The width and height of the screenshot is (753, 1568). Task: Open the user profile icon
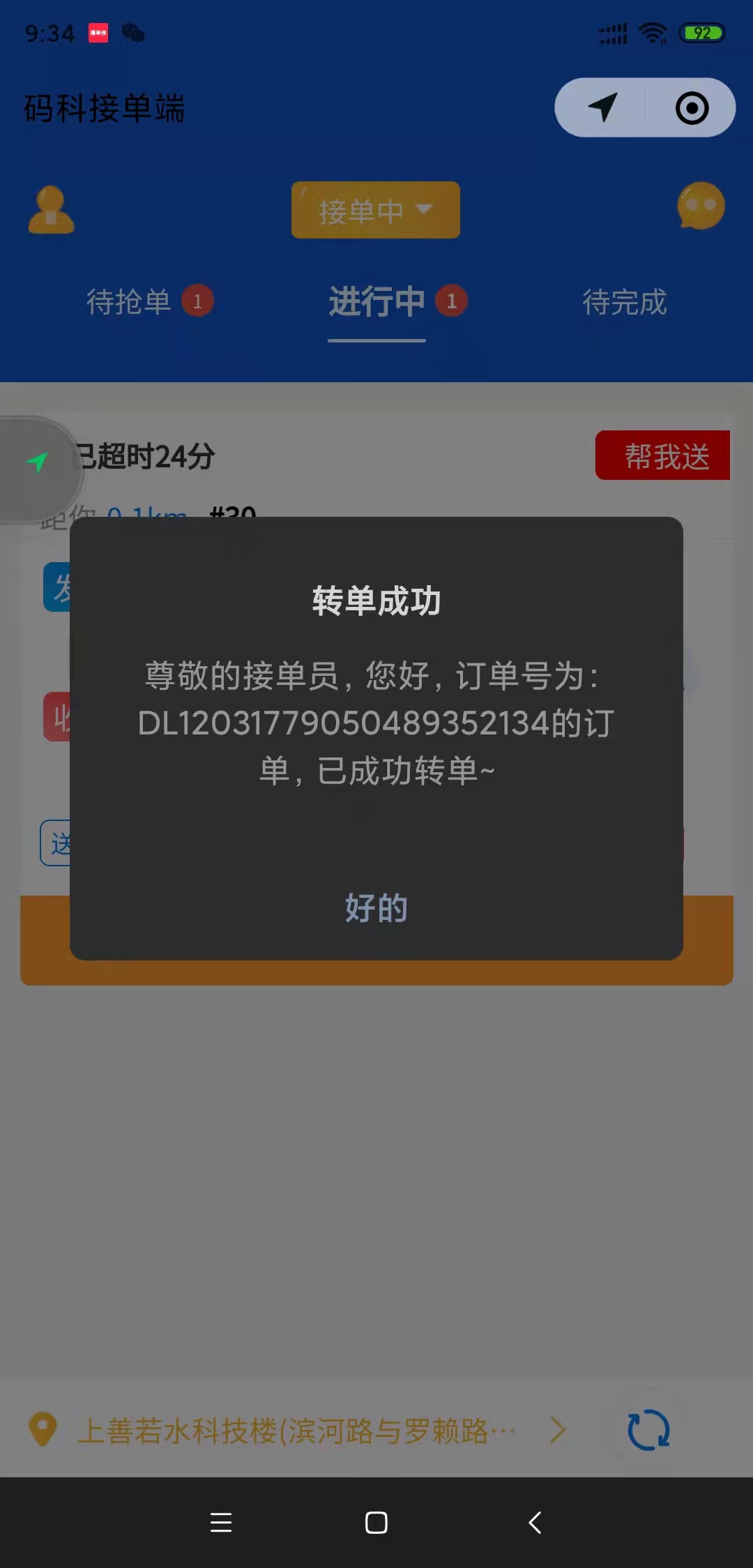(x=51, y=209)
